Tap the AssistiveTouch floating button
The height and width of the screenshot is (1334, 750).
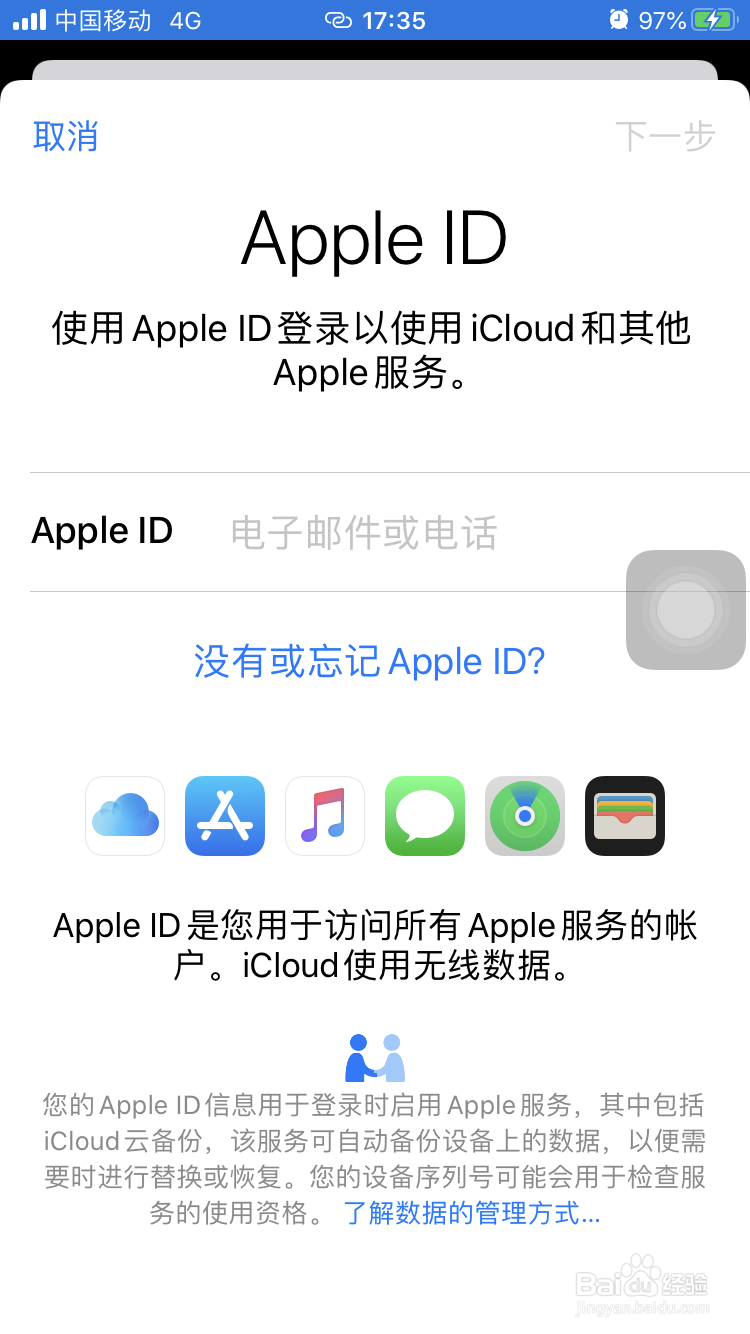pos(686,610)
